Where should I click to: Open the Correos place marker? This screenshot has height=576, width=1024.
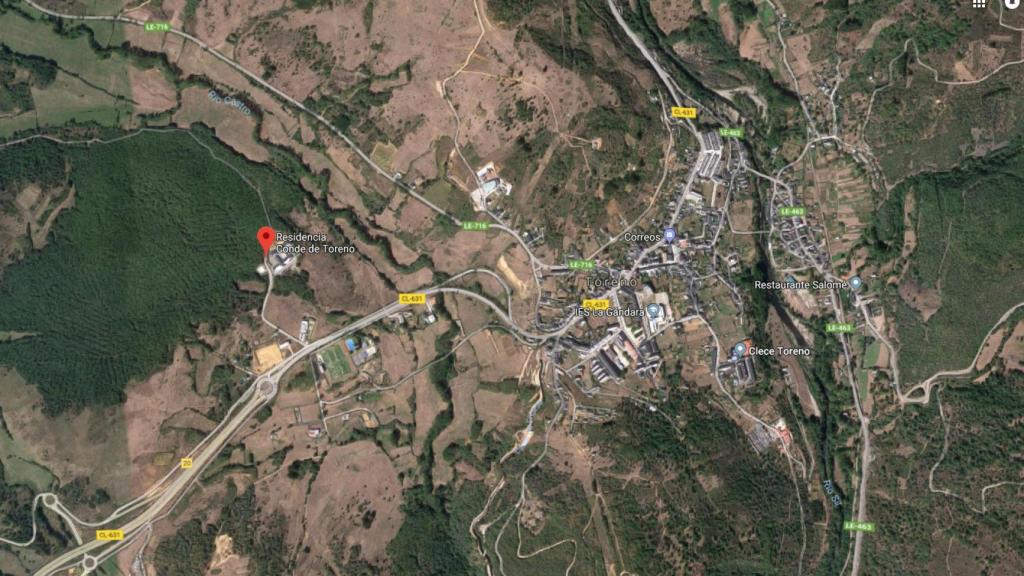669,236
